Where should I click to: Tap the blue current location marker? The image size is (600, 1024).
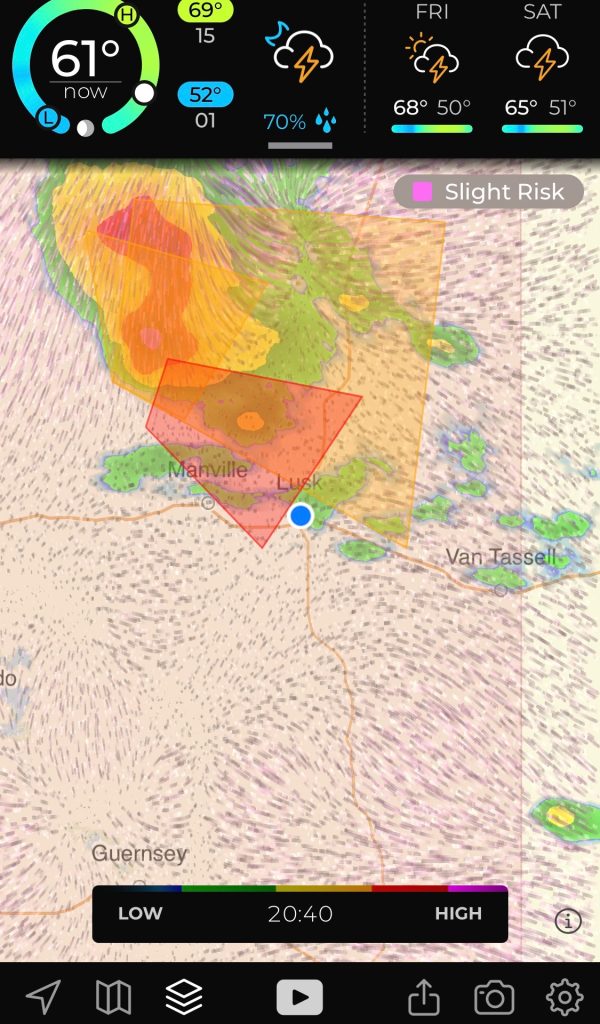click(x=301, y=516)
